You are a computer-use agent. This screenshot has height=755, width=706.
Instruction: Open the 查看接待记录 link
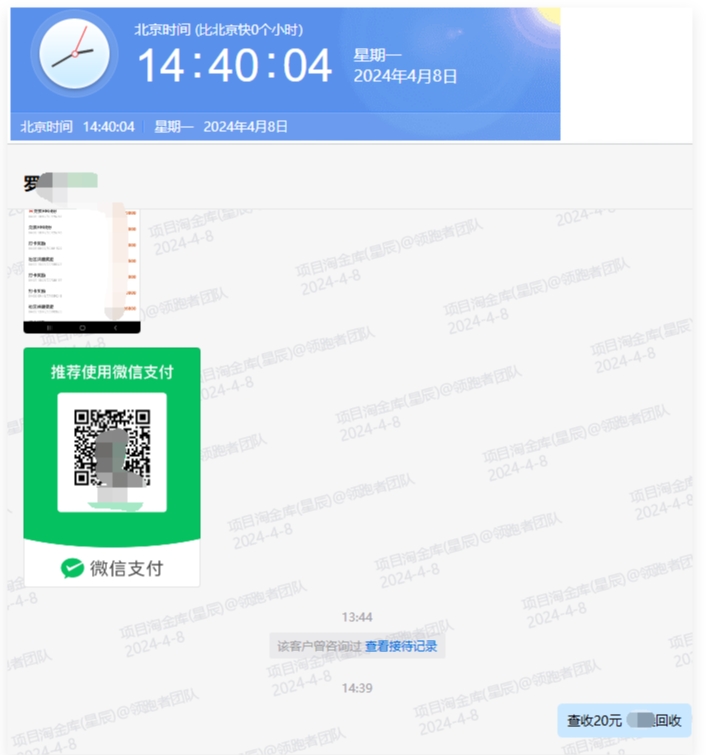click(401, 647)
